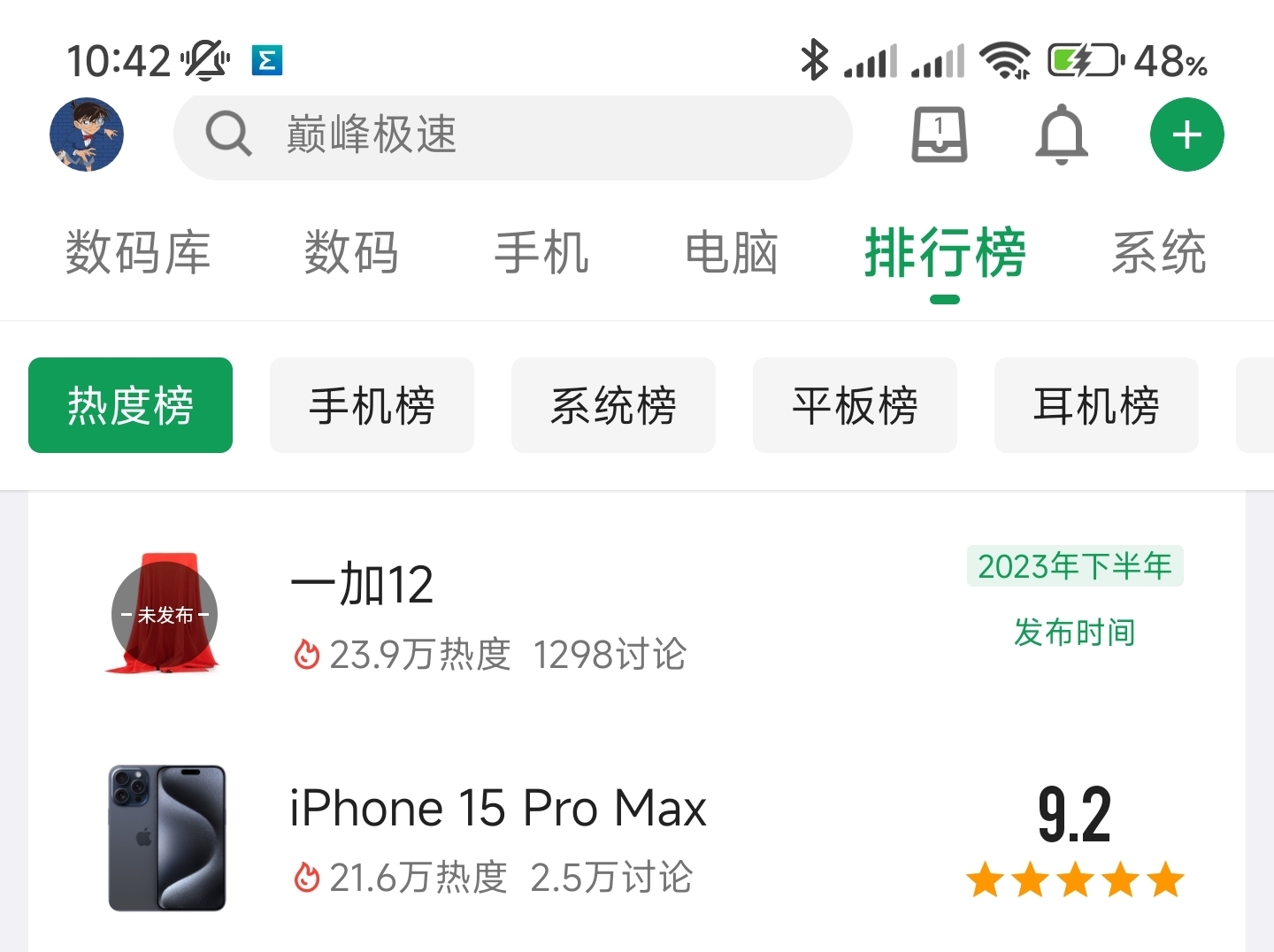1274x952 pixels.
Task: Select the 平板榜 chip
Action: tap(855, 406)
